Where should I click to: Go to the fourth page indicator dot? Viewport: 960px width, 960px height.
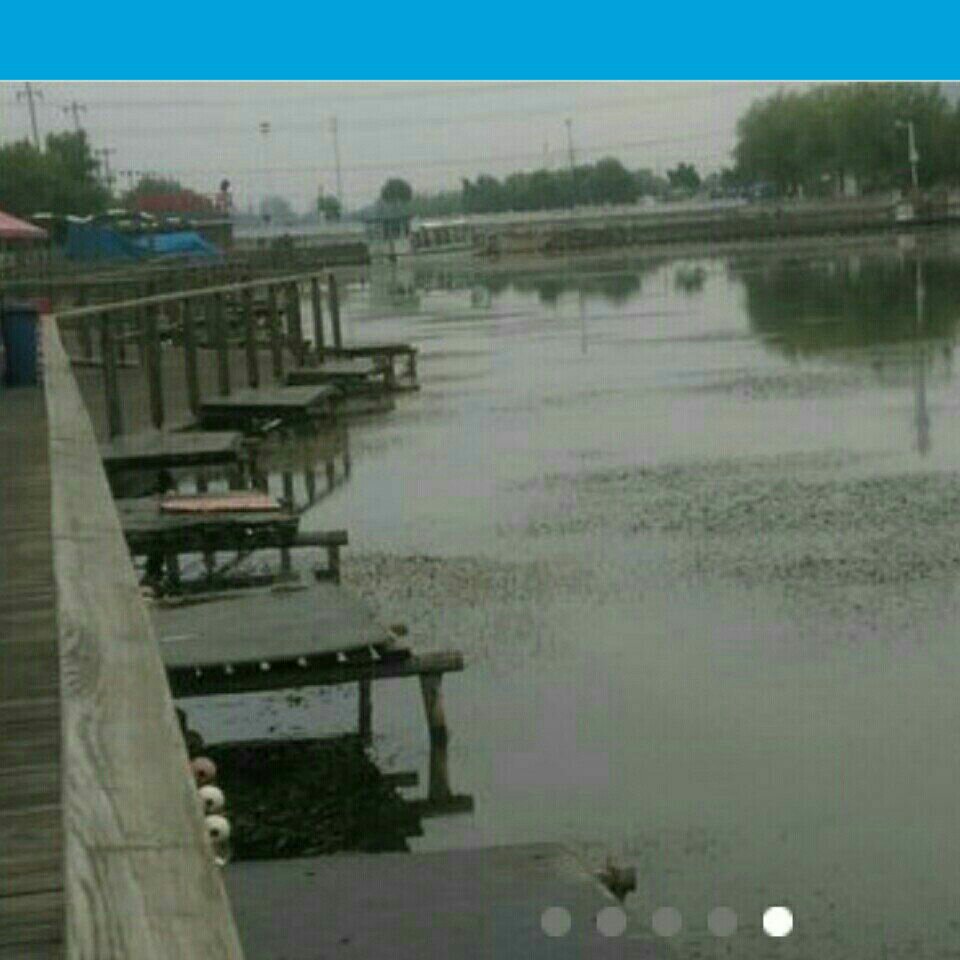722,921
